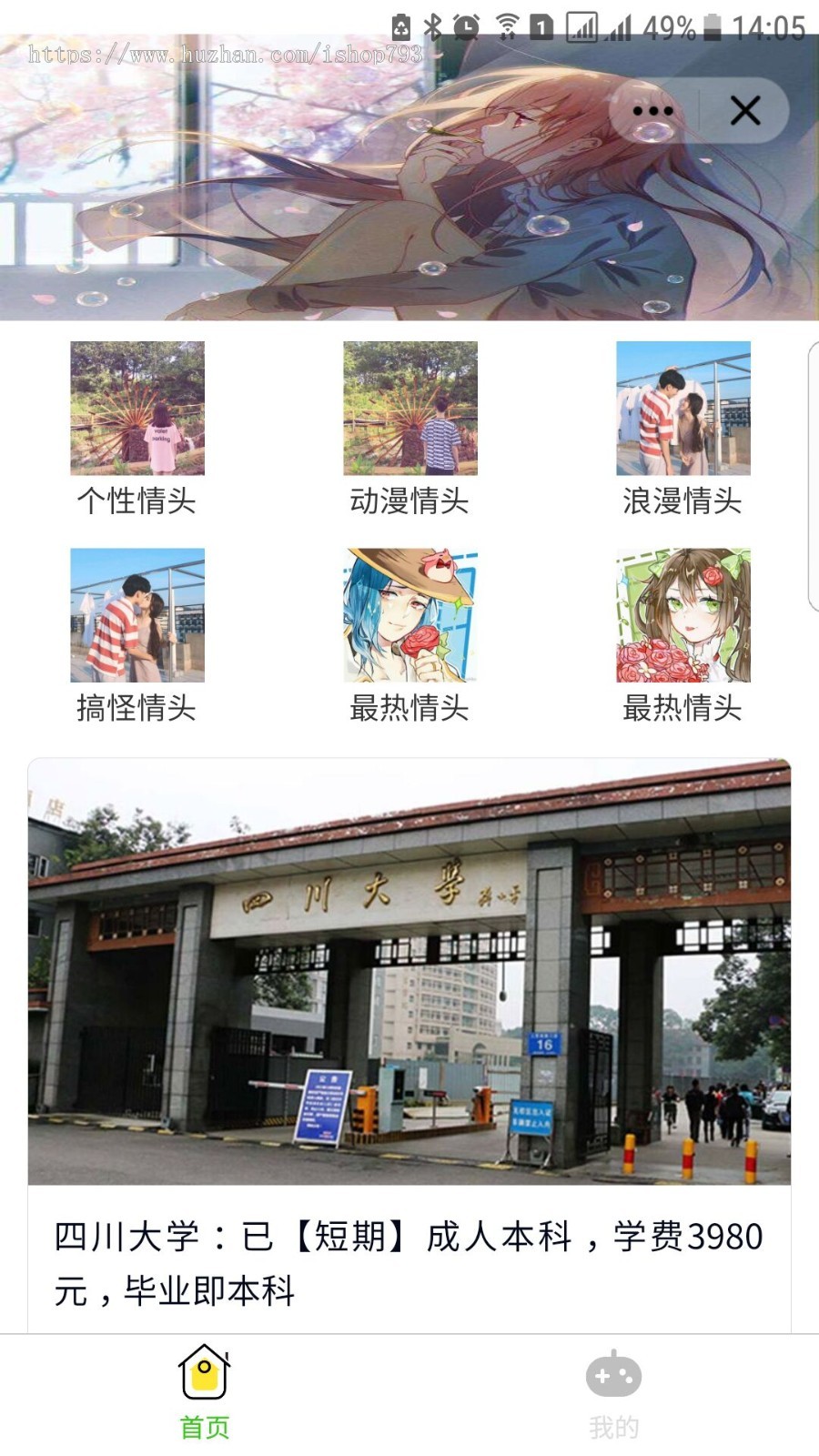
Task: Tap the alarm clock icon in the status bar
Action: coord(466,25)
